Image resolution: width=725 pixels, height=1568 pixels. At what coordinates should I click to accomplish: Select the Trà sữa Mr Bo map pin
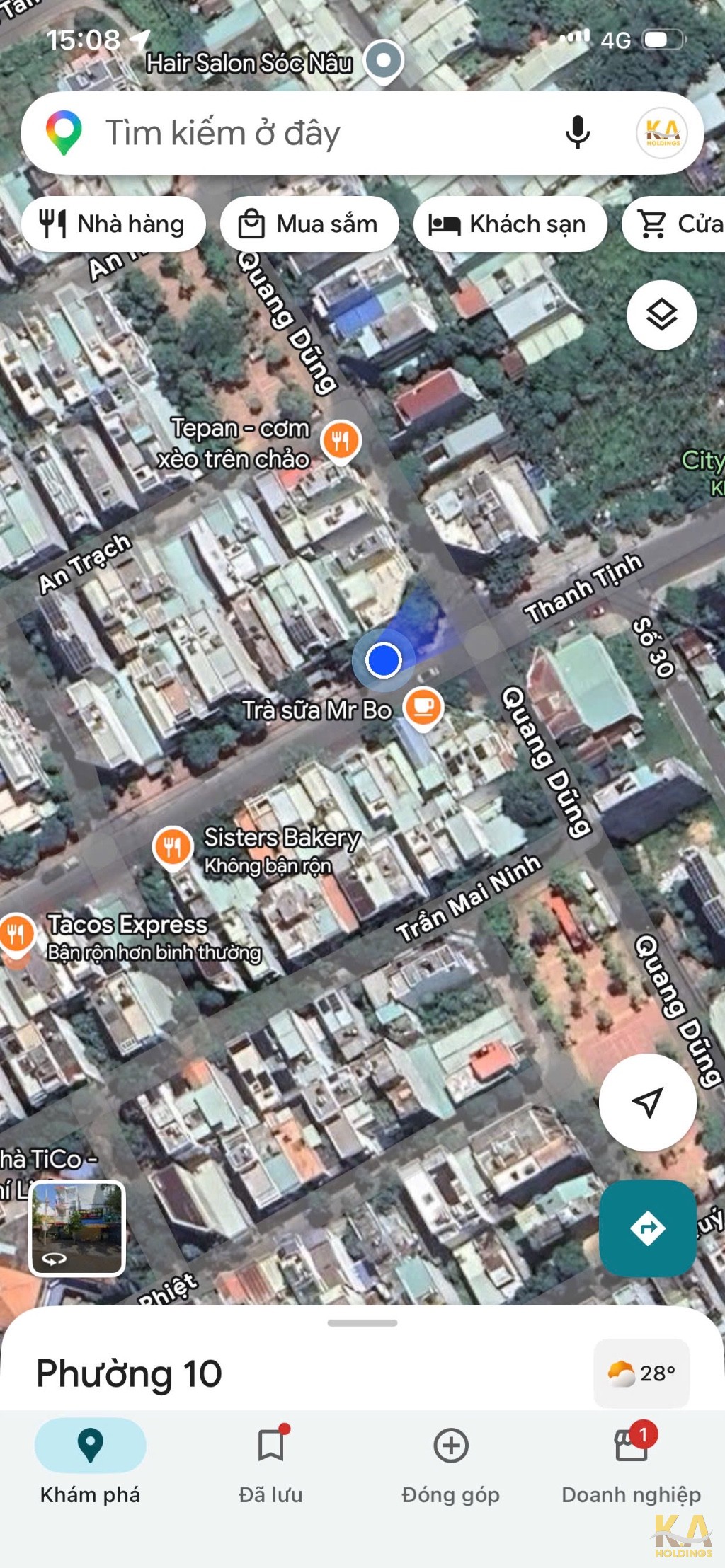pos(423,707)
